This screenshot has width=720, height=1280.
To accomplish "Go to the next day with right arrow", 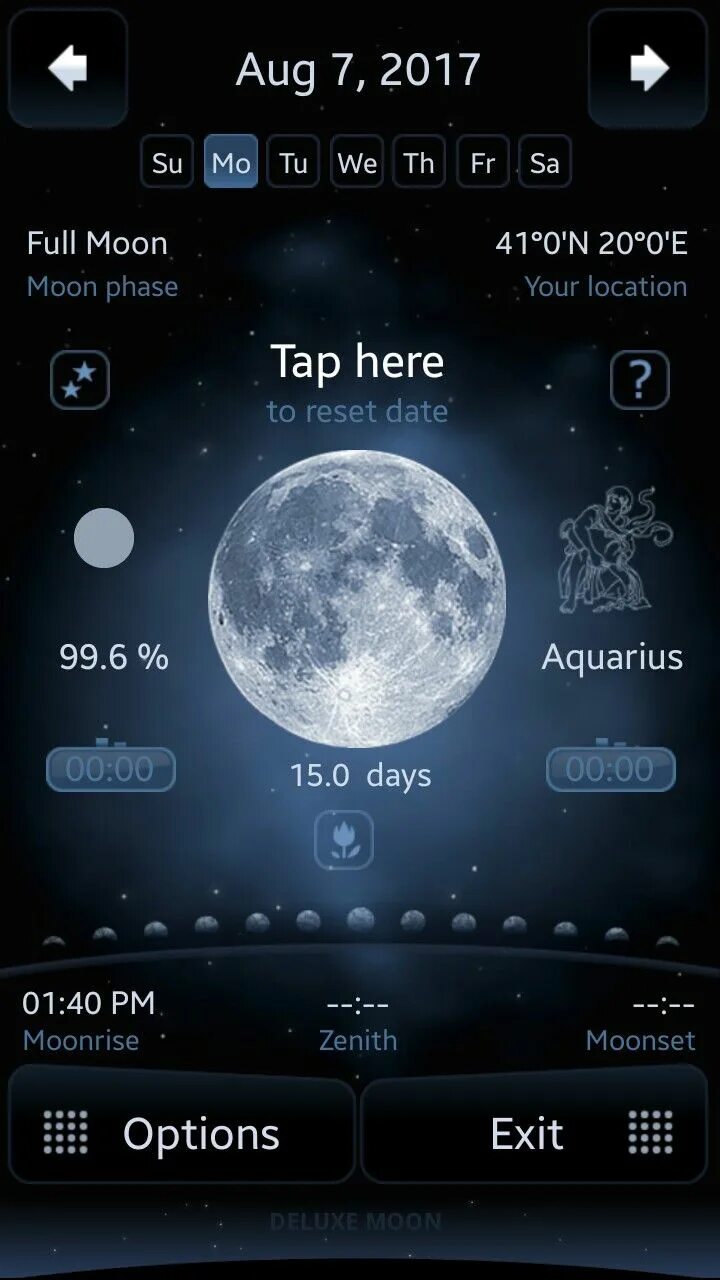I will [x=650, y=69].
